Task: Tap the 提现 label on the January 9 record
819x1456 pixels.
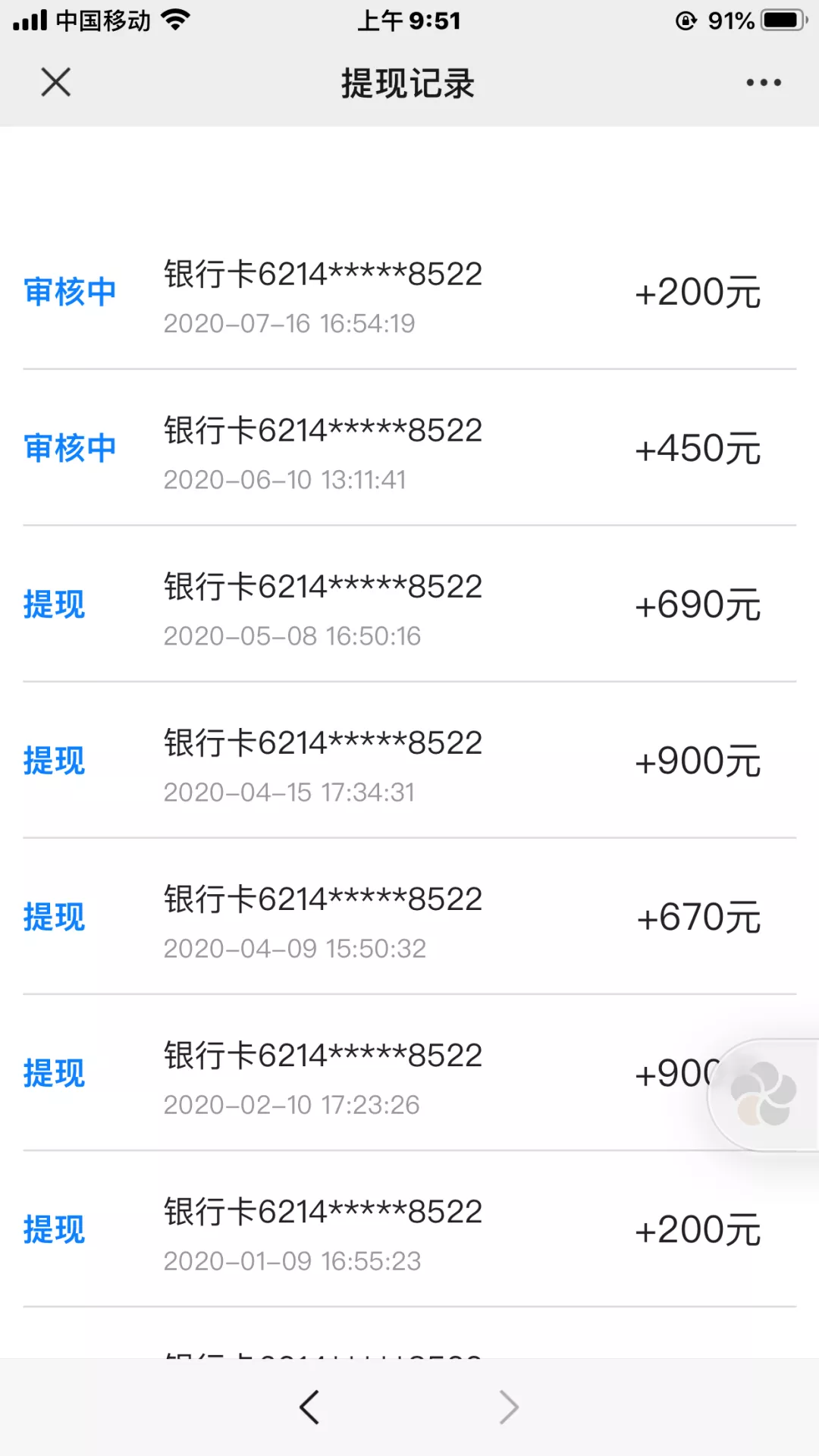Action: click(x=53, y=1228)
